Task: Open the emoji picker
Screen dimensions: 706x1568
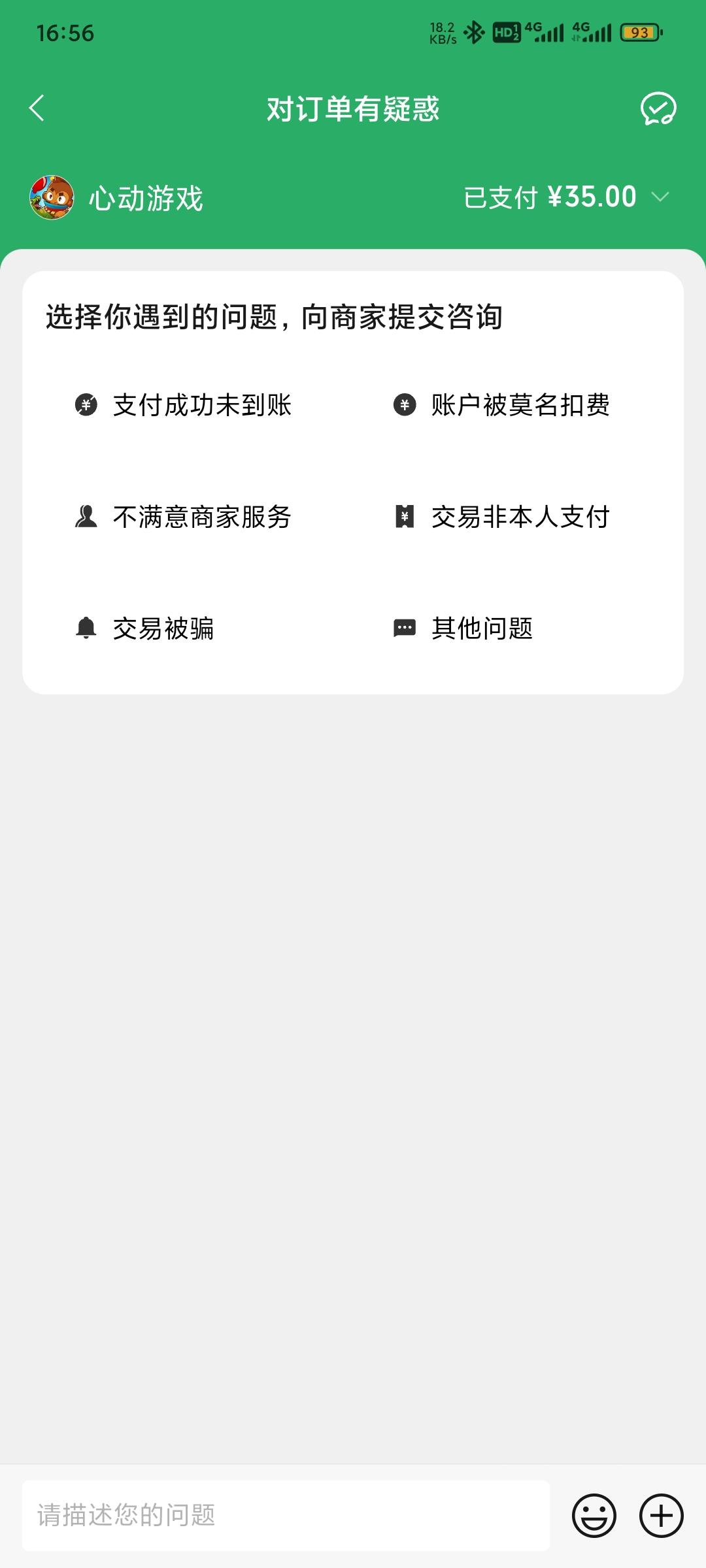Action: click(x=594, y=1516)
